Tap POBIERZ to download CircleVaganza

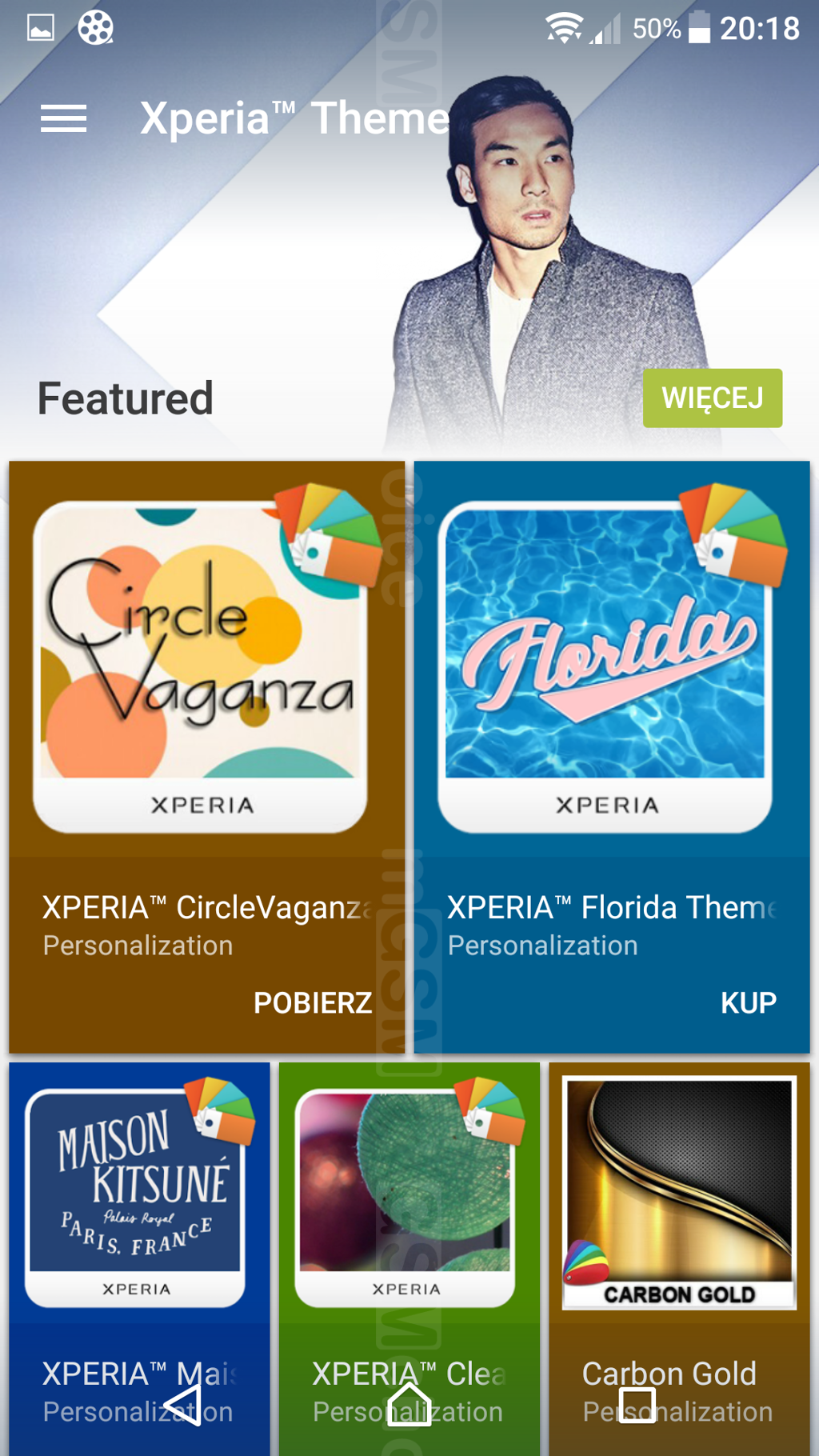313,1002
